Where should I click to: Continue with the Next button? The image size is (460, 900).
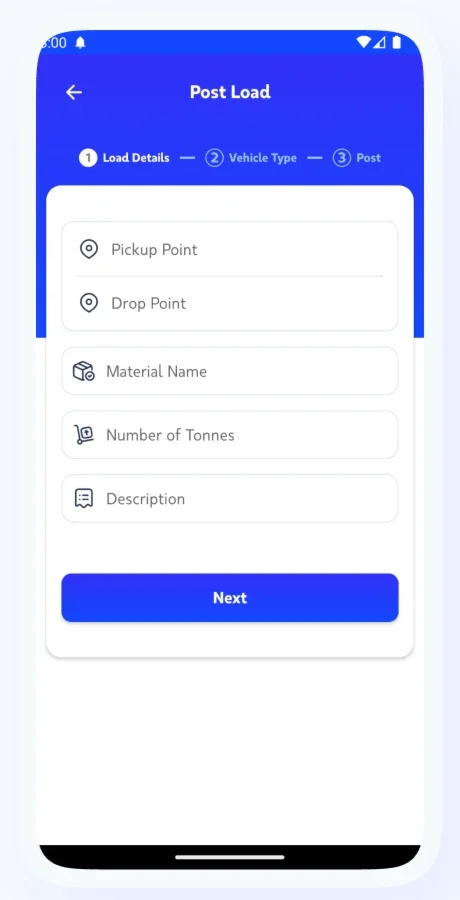point(230,598)
